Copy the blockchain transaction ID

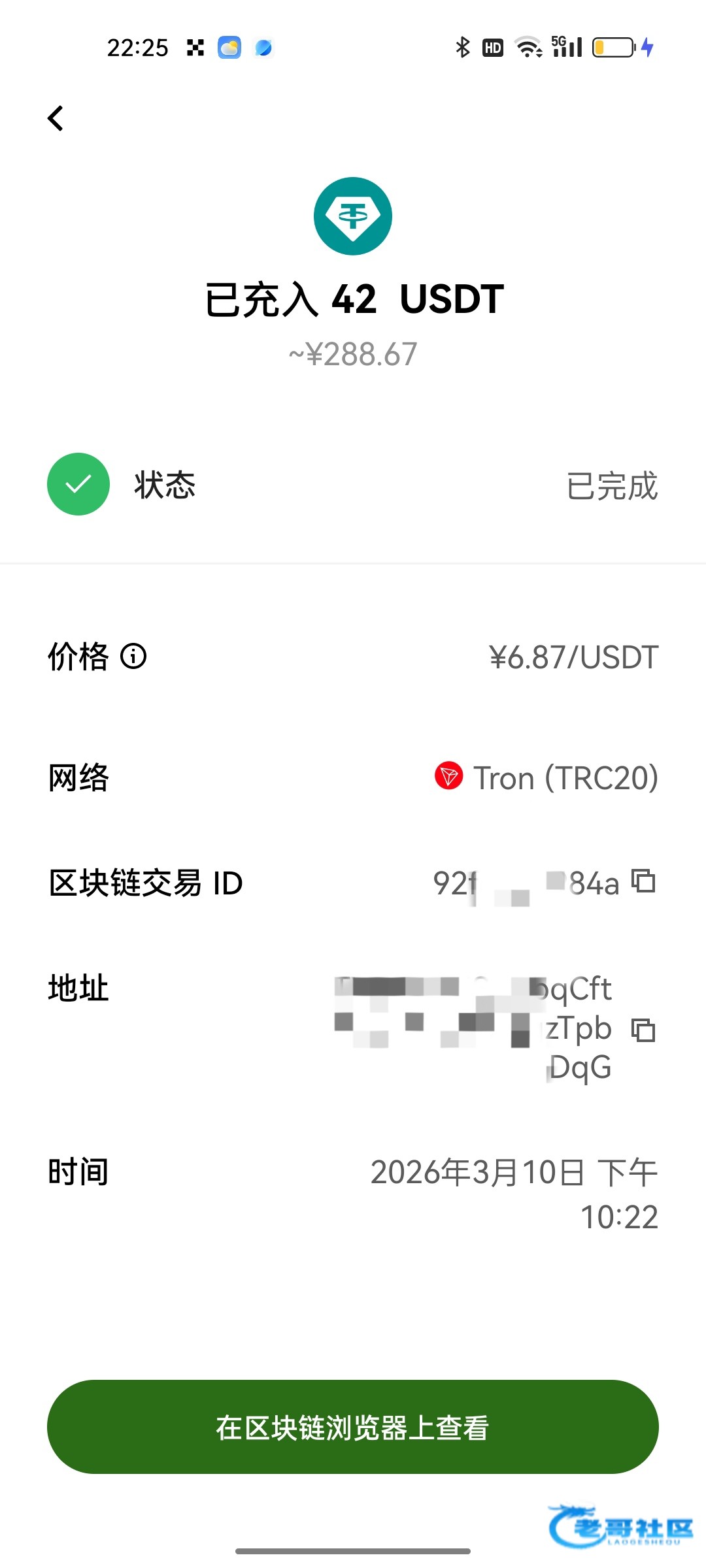click(x=644, y=881)
